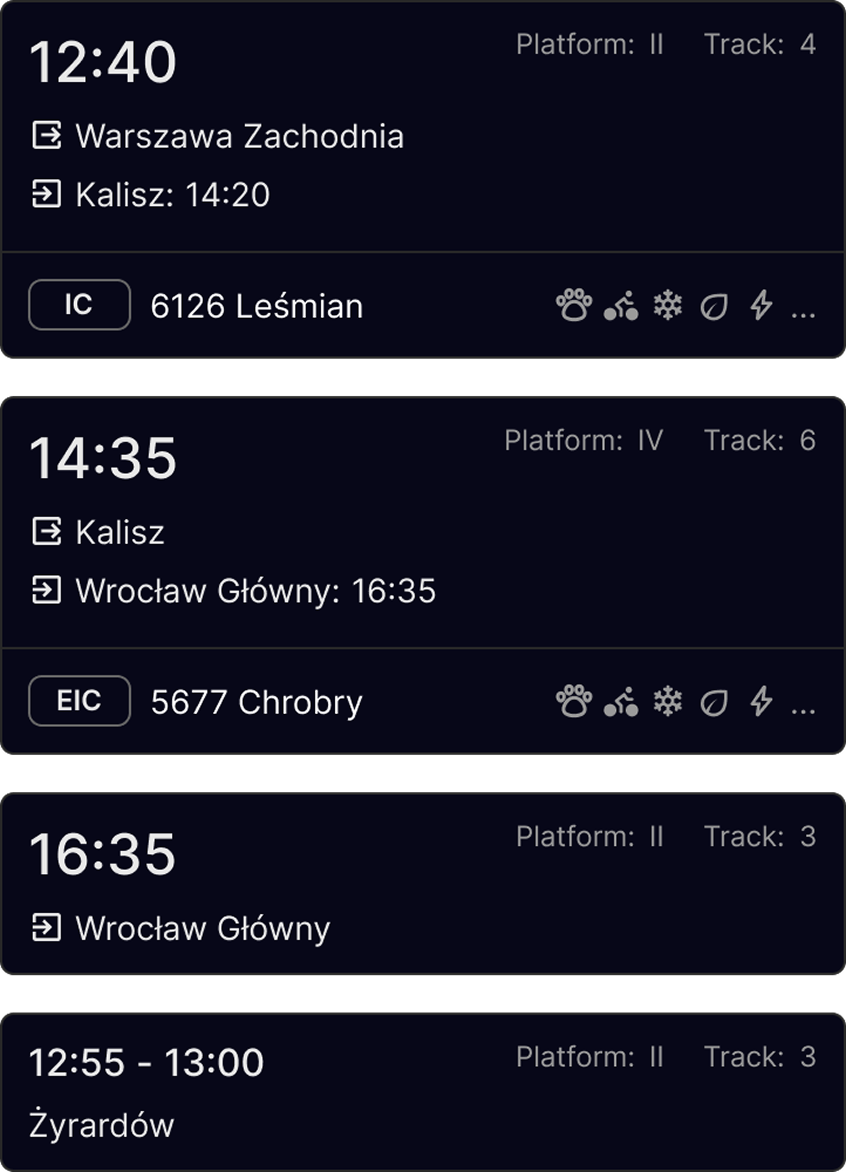The width and height of the screenshot is (846, 1172).
Task: Show more amenities for 6126 Leśmian
Action: [803, 307]
